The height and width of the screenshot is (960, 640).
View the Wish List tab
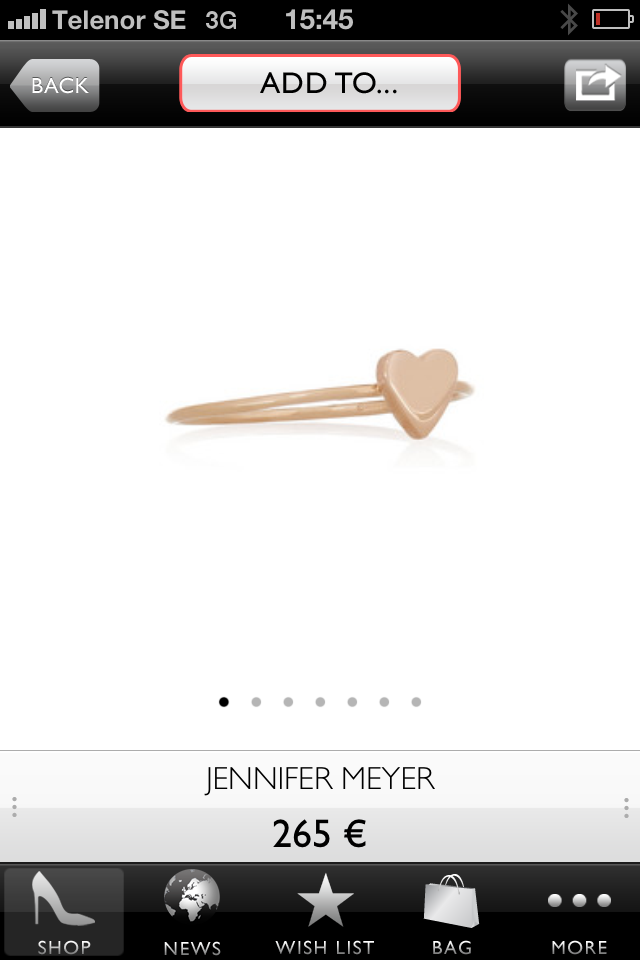(324, 912)
